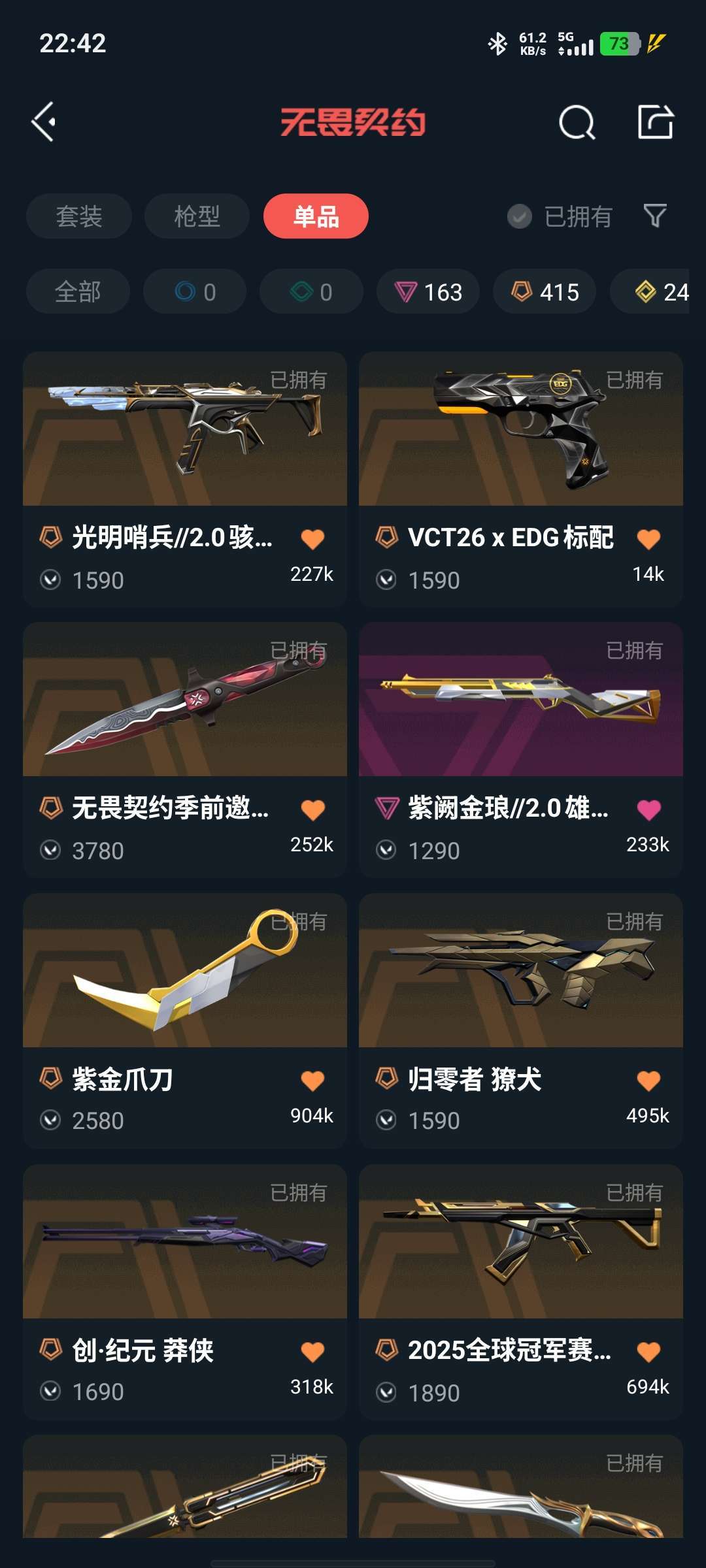706x1568 pixels.
Task: Select the orange rarity filter showing 415
Action: tap(544, 292)
